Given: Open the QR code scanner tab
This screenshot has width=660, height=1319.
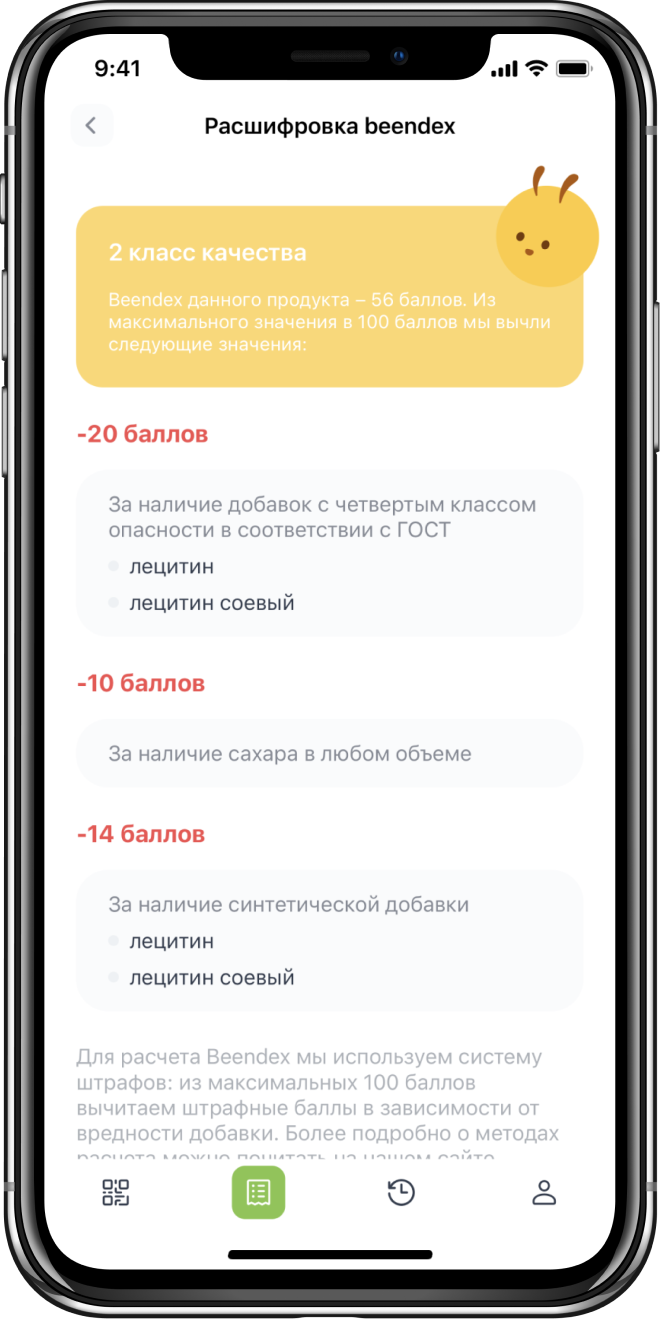Looking at the screenshot, I should click(116, 1192).
